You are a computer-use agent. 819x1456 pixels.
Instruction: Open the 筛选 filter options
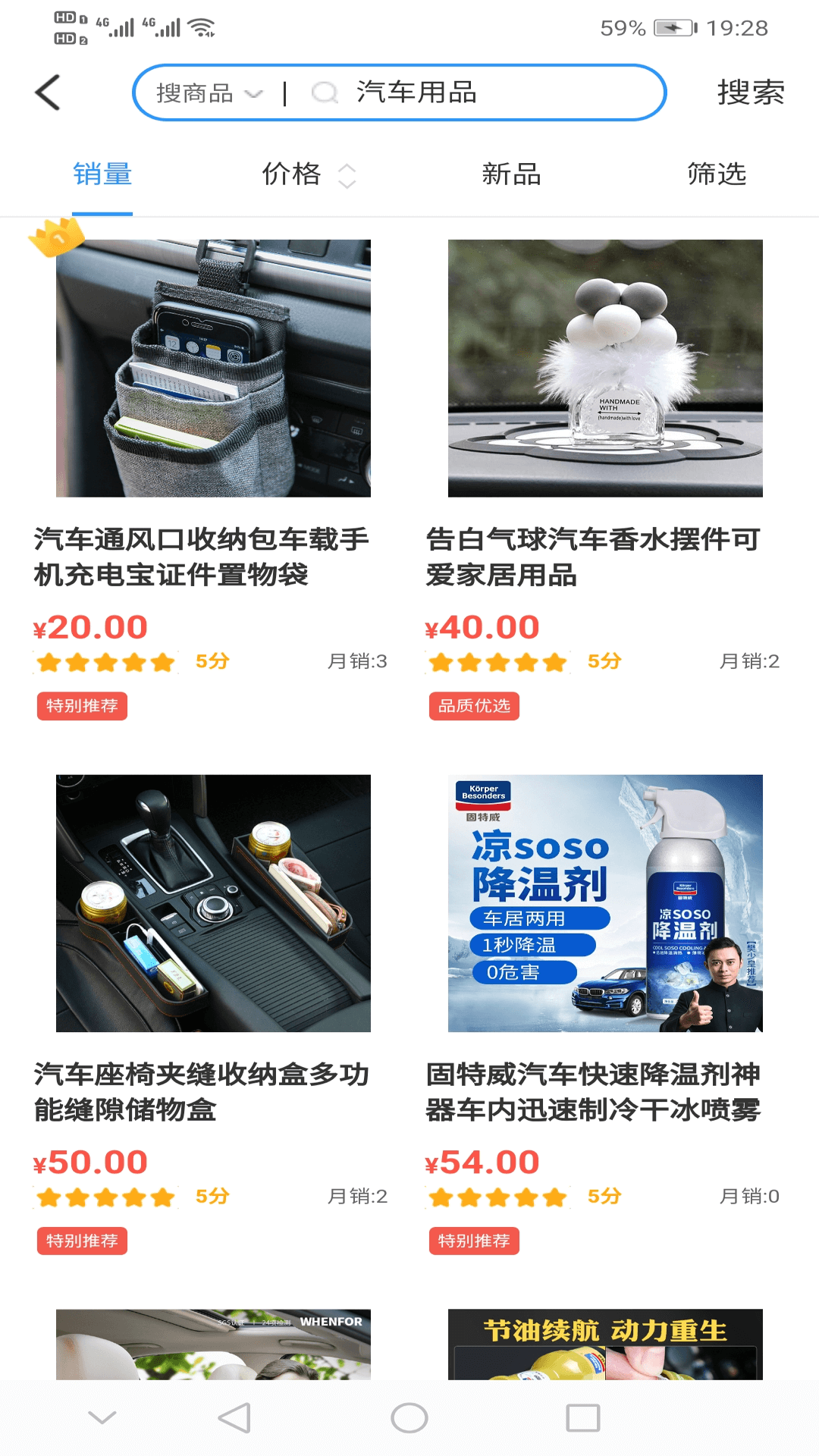pos(717,174)
